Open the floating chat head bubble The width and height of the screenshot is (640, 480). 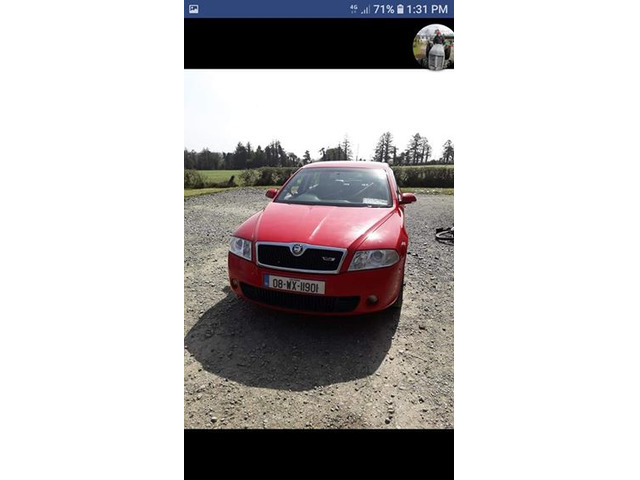(434, 47)
